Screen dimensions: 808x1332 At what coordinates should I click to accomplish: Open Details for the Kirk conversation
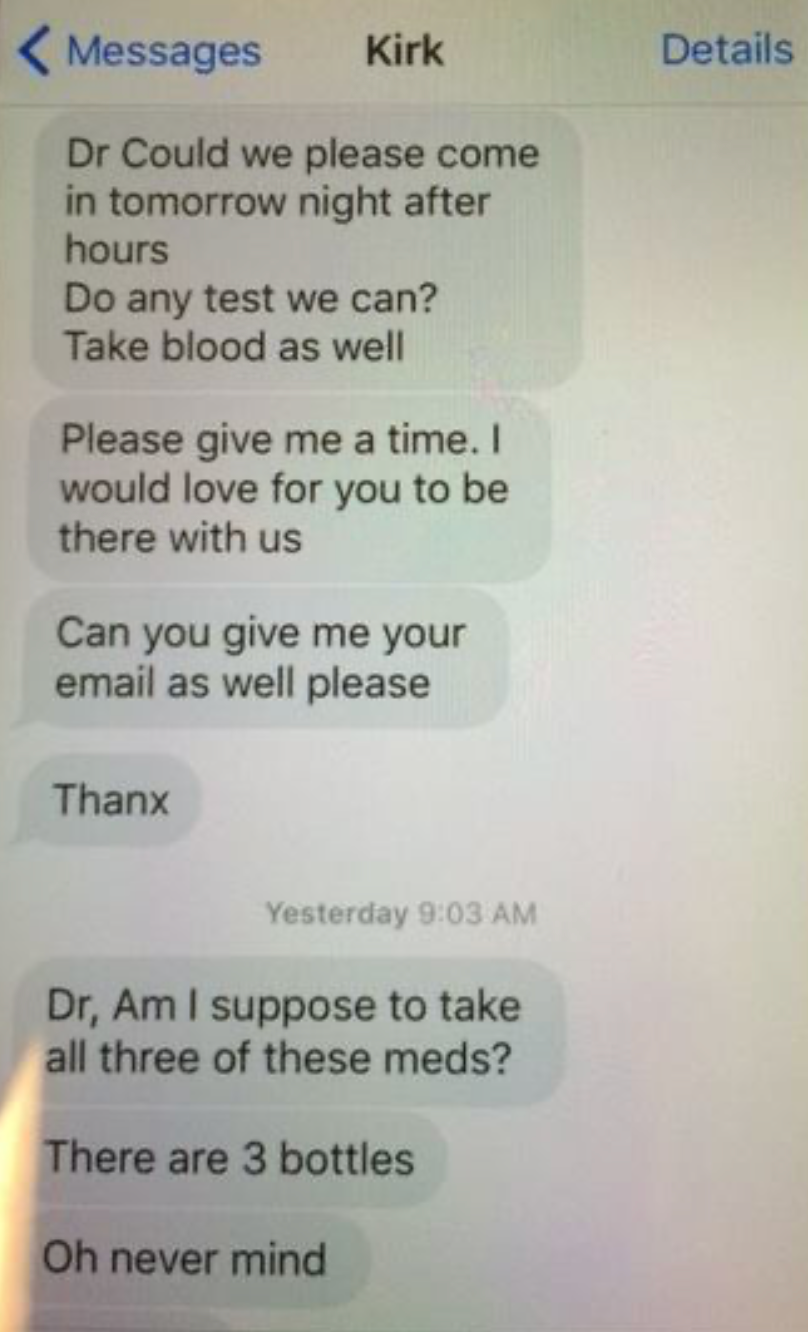[x=725, y=49]
